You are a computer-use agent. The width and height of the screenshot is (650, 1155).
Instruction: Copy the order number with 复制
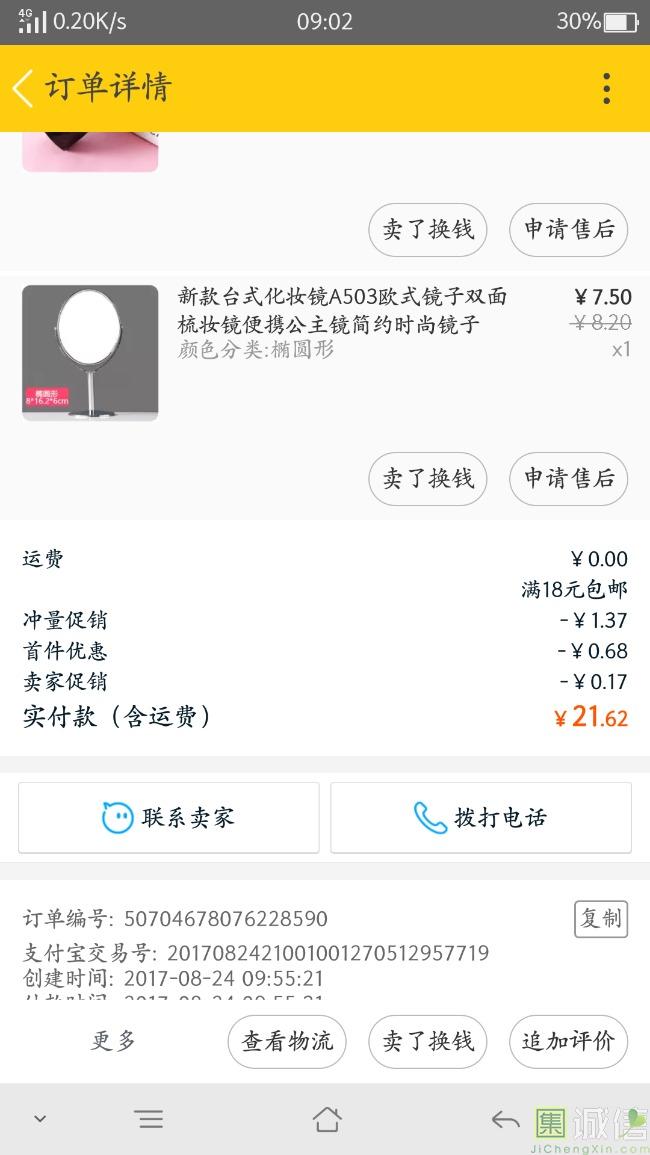(x=601, y=919)
